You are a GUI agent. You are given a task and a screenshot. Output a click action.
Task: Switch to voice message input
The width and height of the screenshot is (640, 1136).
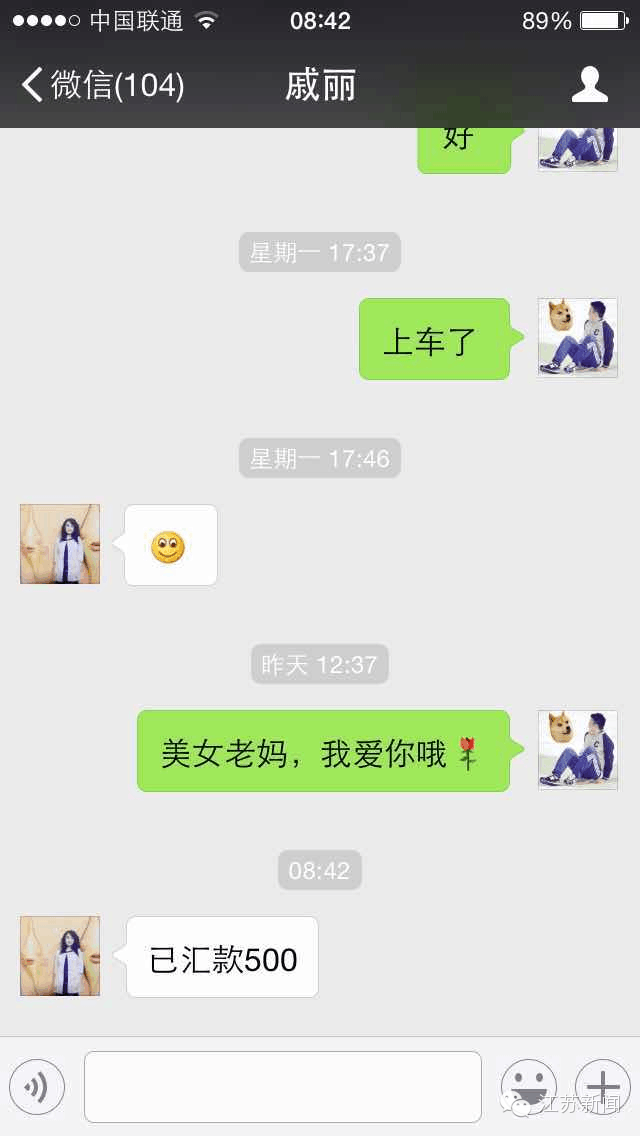click(x=37, y=1087)
